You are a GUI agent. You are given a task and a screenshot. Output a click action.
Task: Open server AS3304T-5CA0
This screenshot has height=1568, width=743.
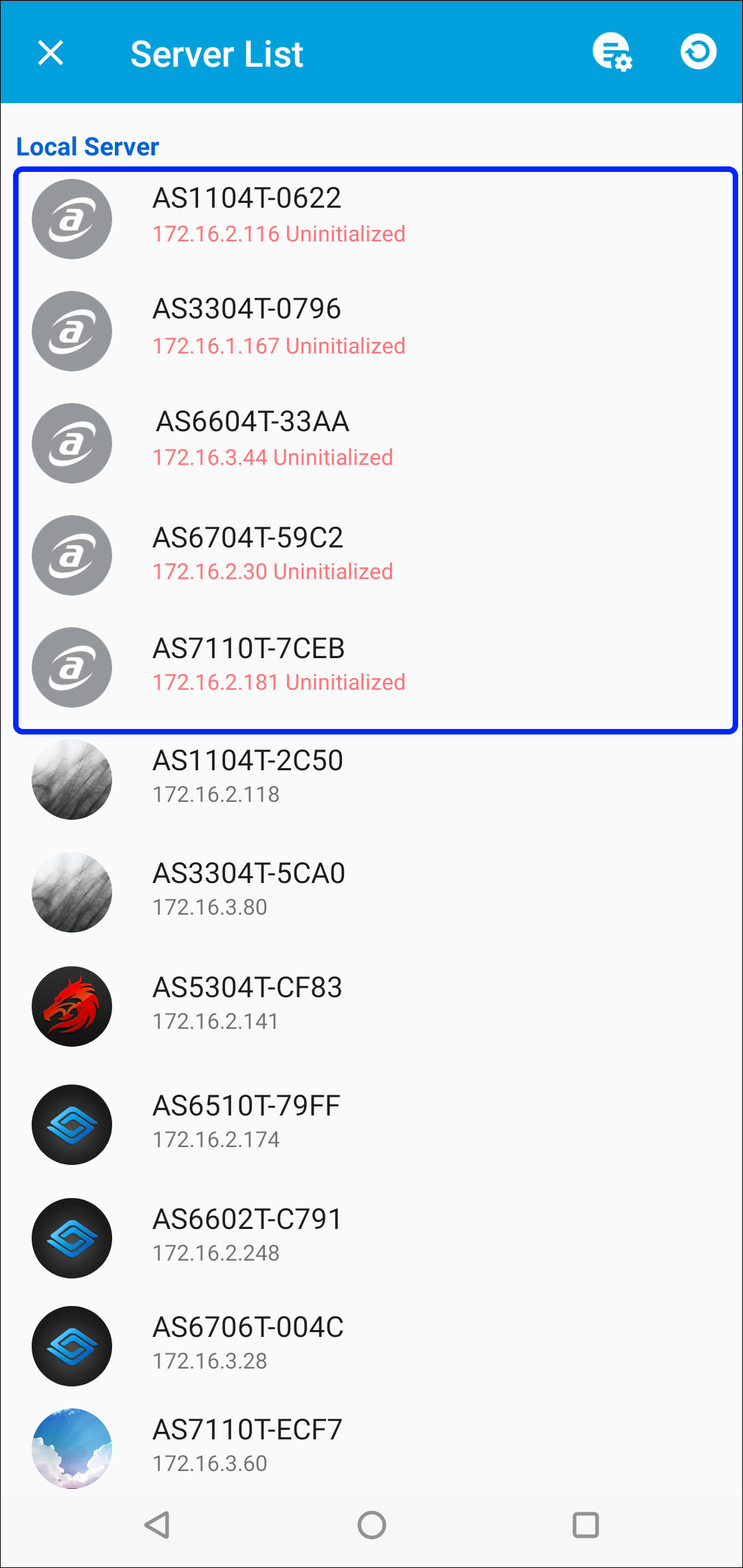tap(371, 893)
